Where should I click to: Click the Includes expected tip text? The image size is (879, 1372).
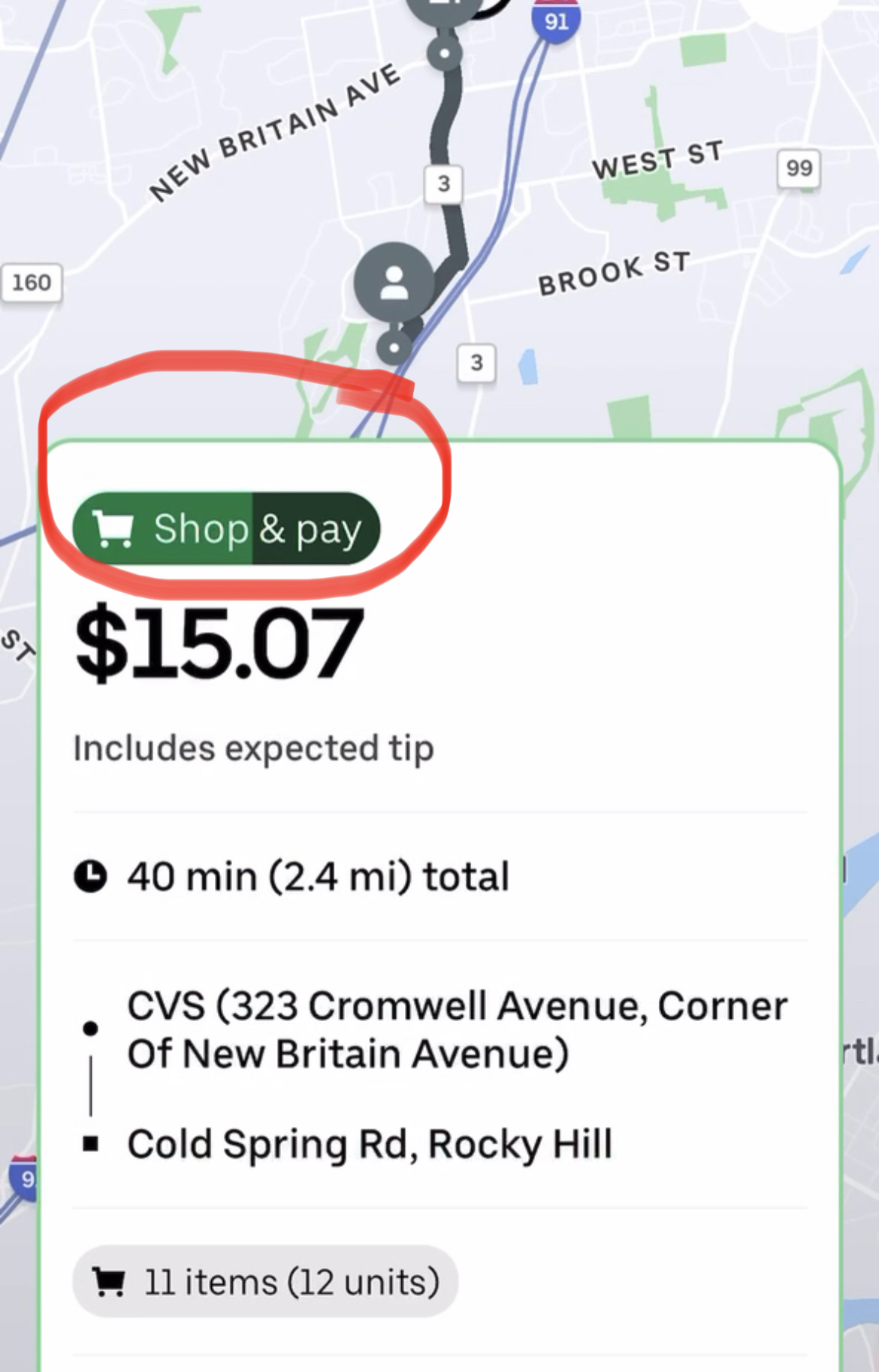253,748
